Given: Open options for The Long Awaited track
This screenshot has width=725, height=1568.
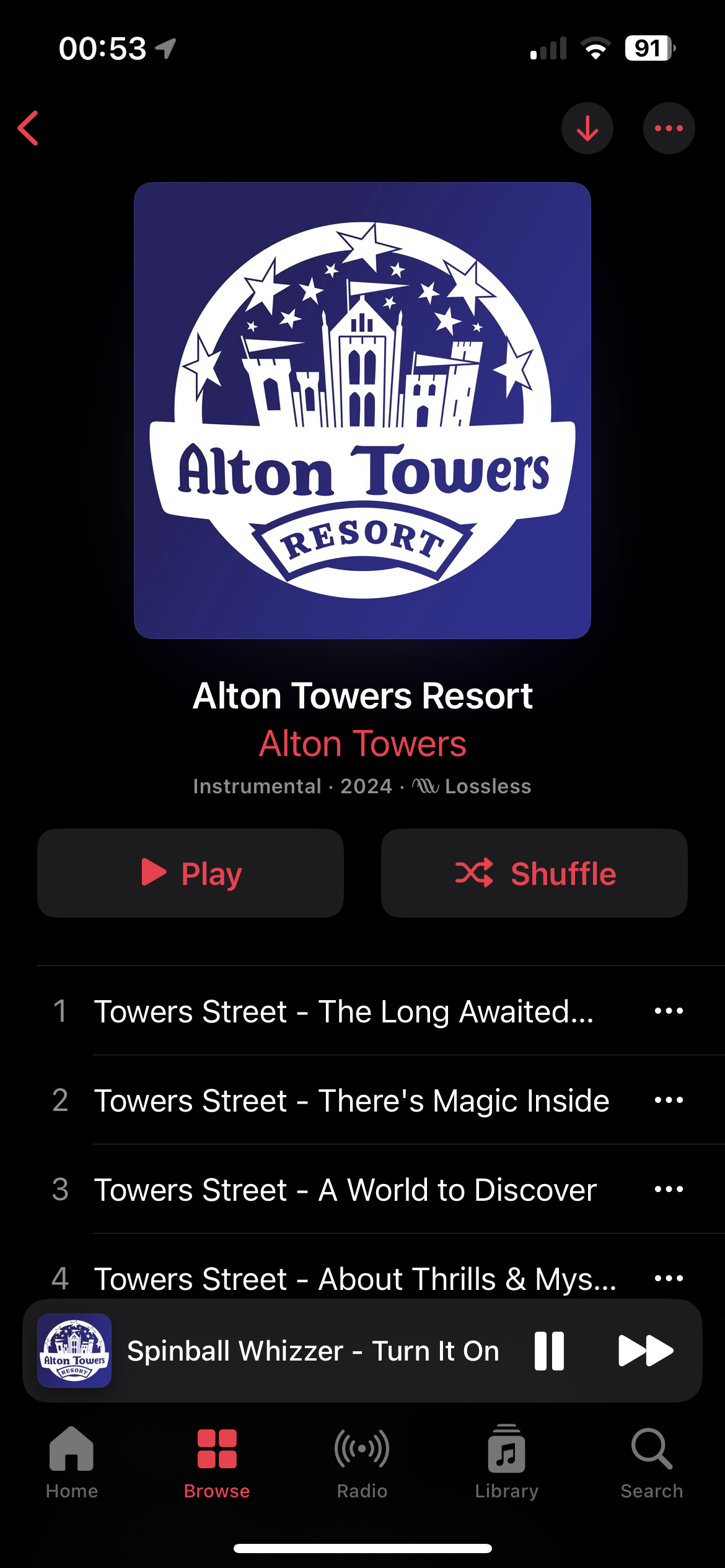Looking at the screenshot, I should (x=669, y=1011).
